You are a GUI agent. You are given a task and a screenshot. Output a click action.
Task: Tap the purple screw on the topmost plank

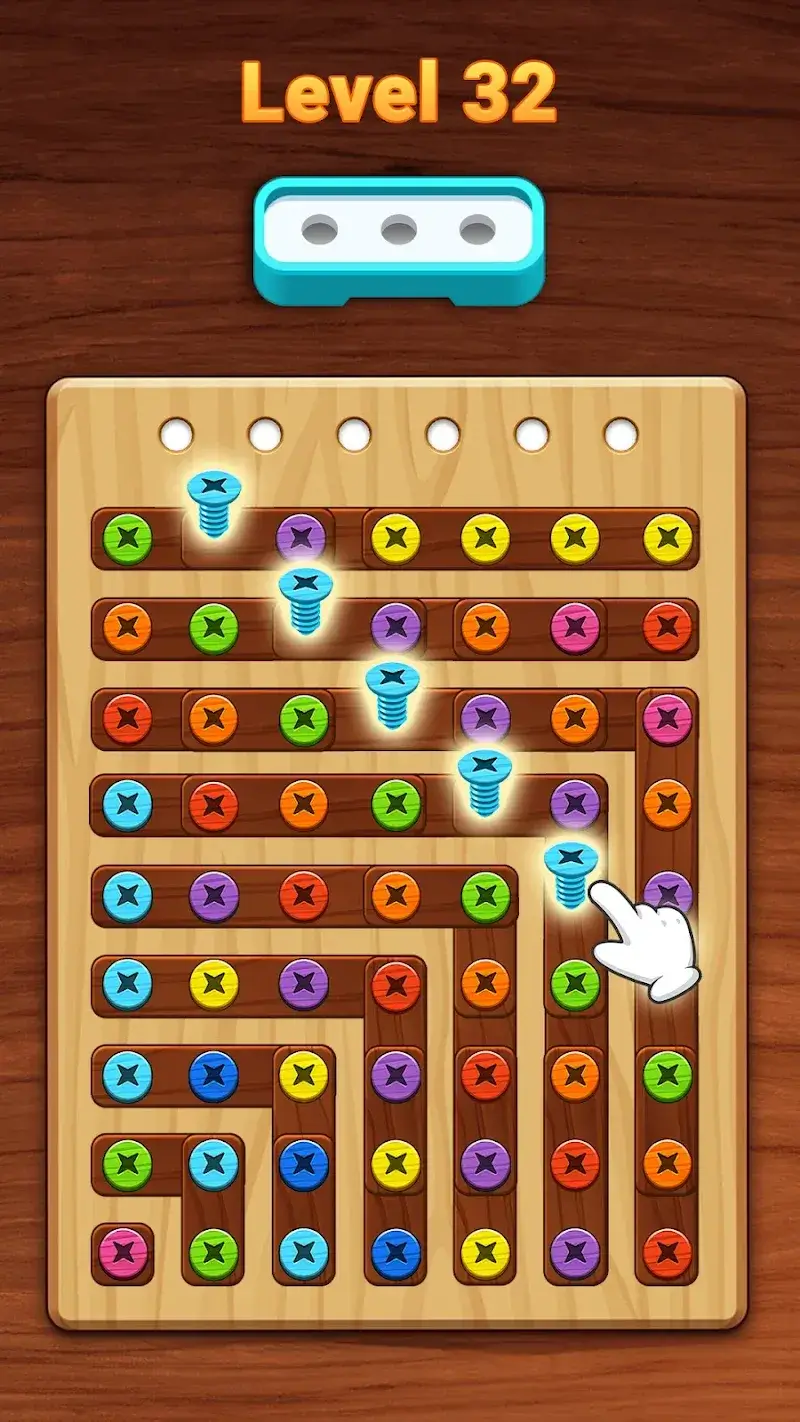pyautogui.click(x=300, y=538)
